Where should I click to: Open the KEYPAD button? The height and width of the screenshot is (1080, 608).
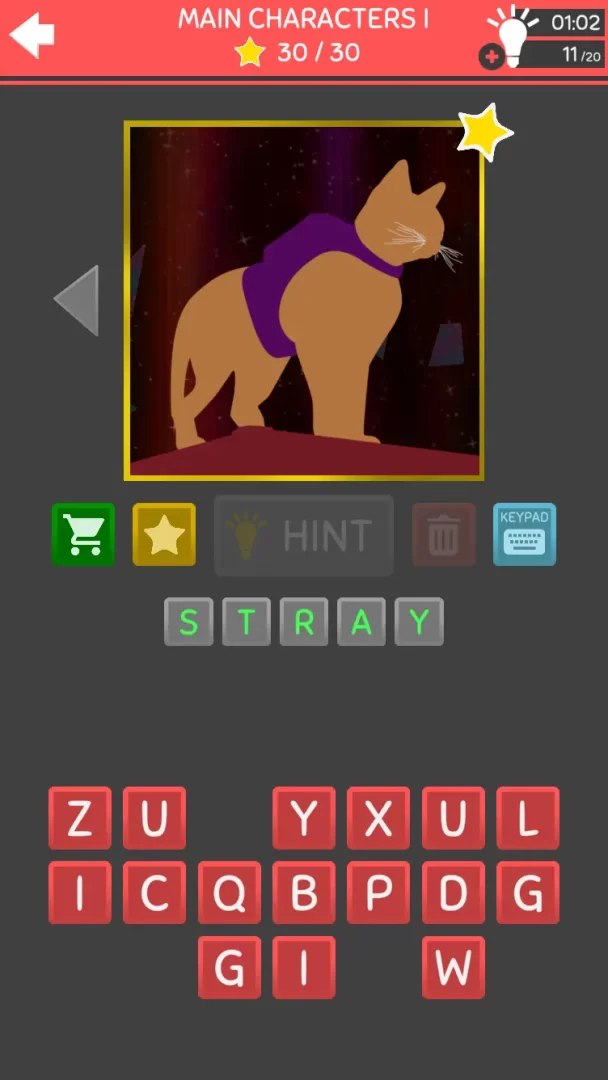[x=524, y=534]
